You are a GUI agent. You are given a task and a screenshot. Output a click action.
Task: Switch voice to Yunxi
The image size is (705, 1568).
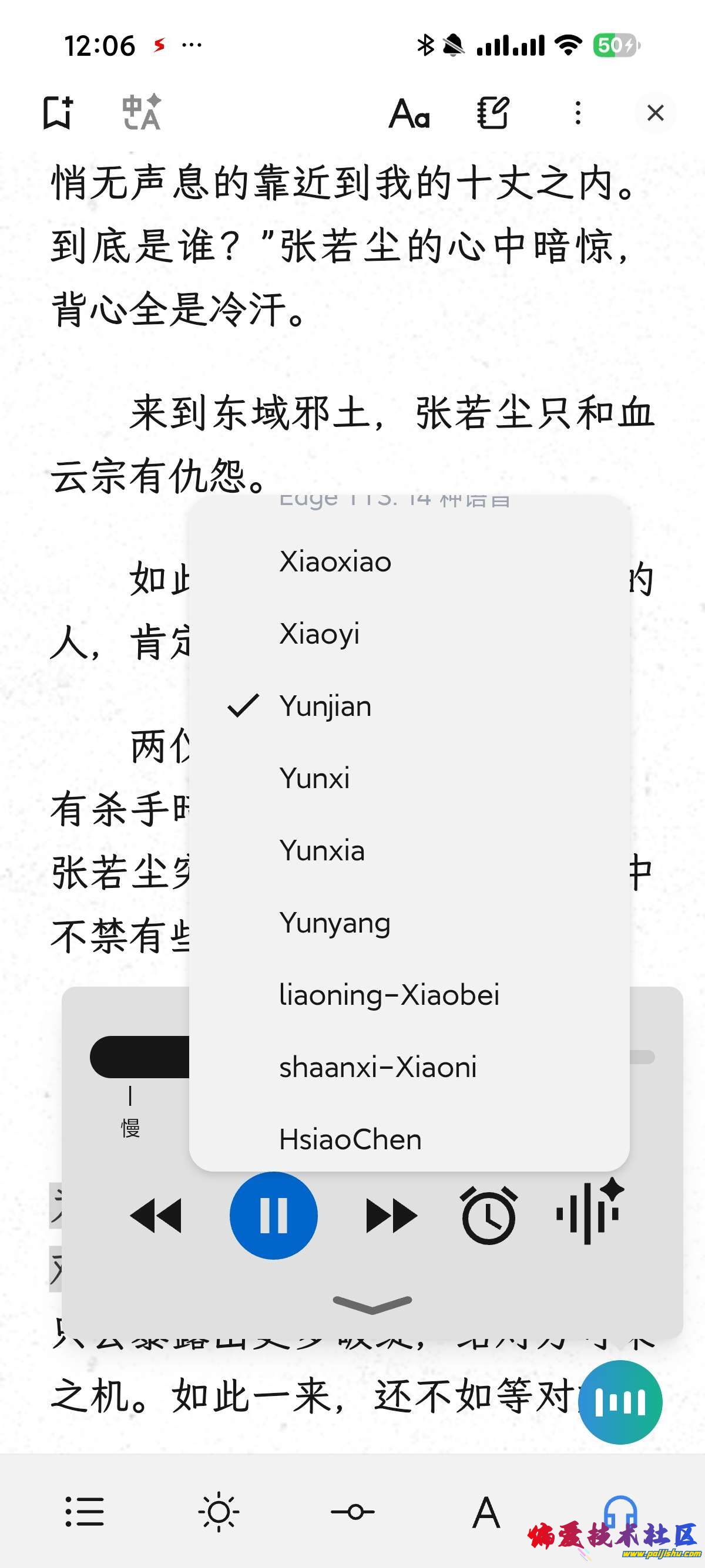314,778
